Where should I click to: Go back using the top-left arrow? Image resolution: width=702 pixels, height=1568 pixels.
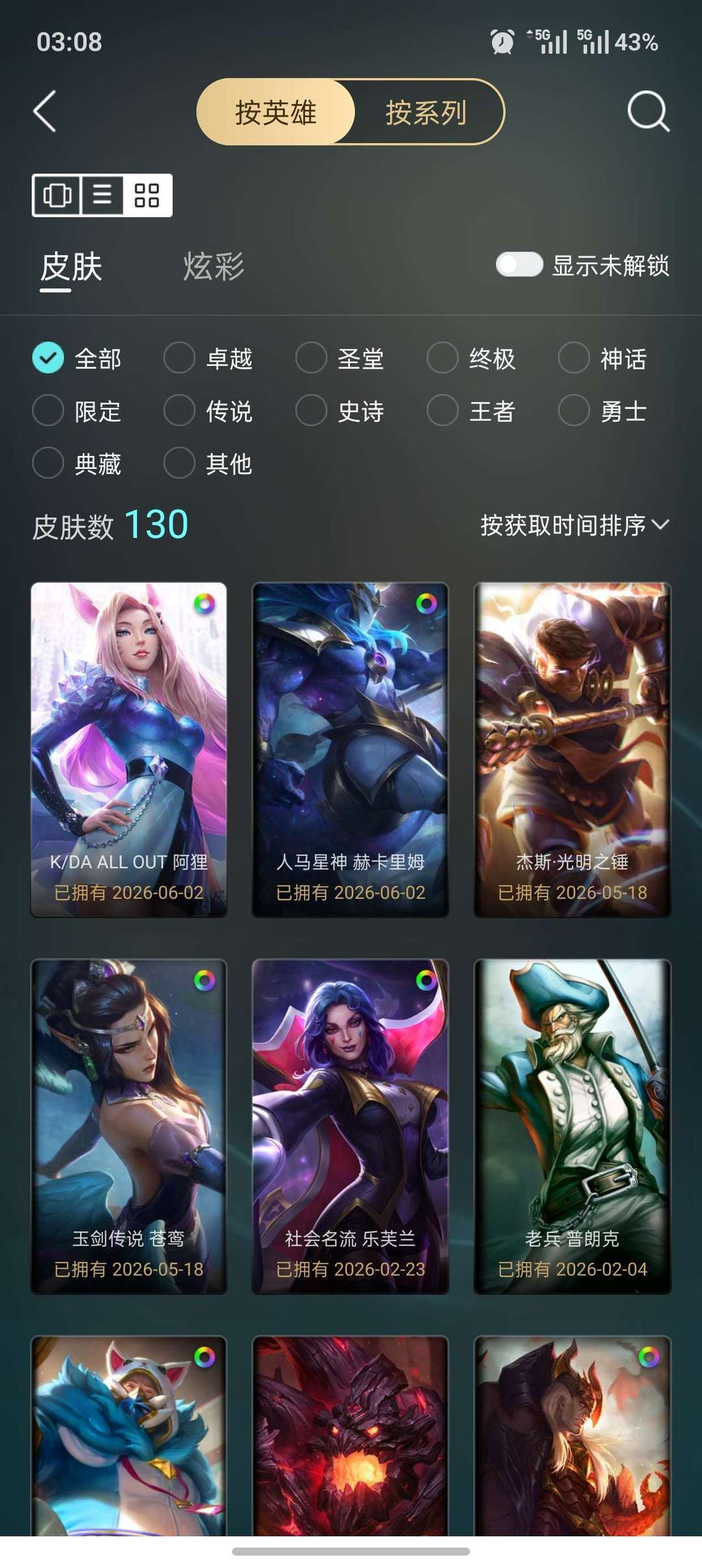coord(45,111)
